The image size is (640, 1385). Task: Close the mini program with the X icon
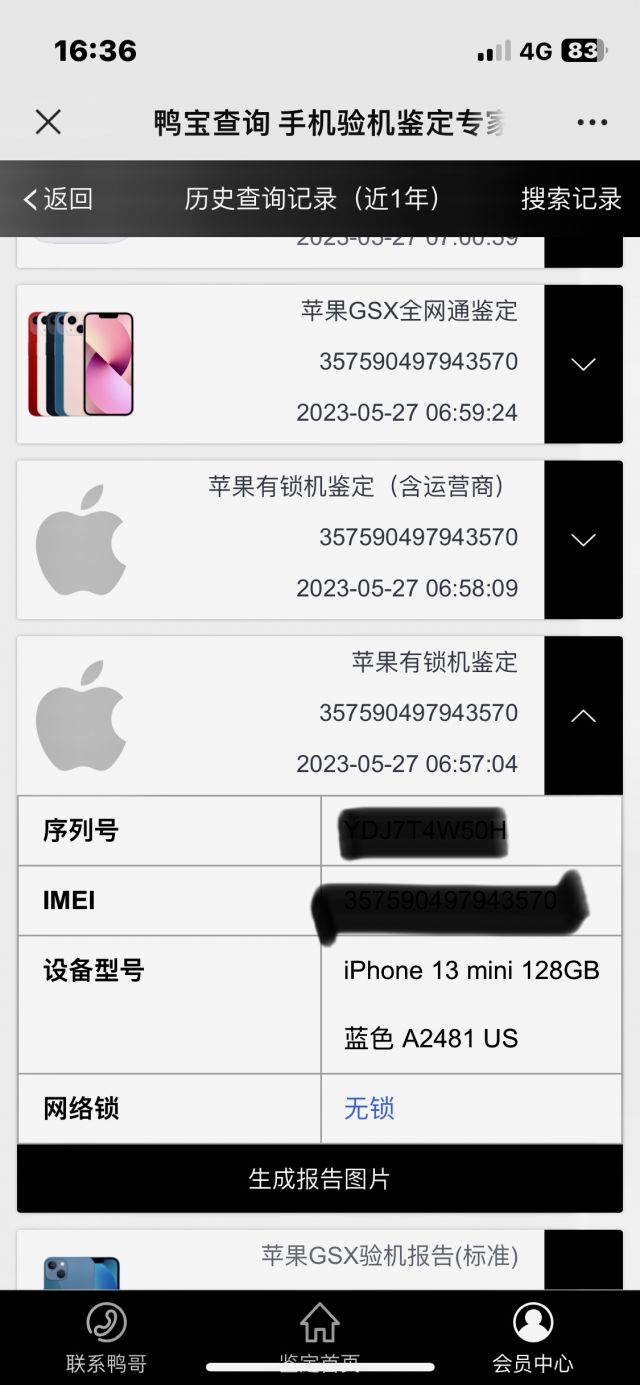[x=48, y=122]
